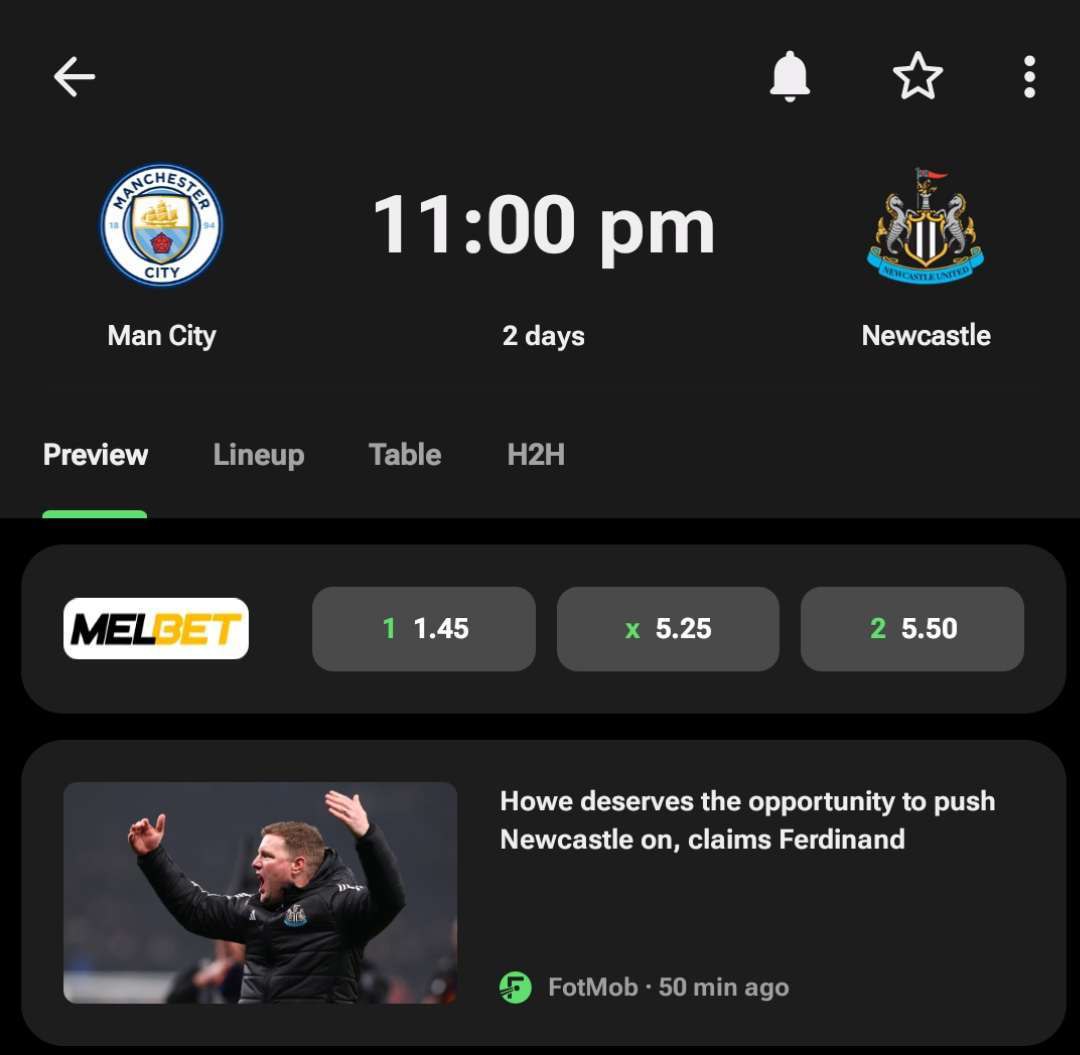Select home win odds 1.45
The image size is (1080, 1055).
424,629
